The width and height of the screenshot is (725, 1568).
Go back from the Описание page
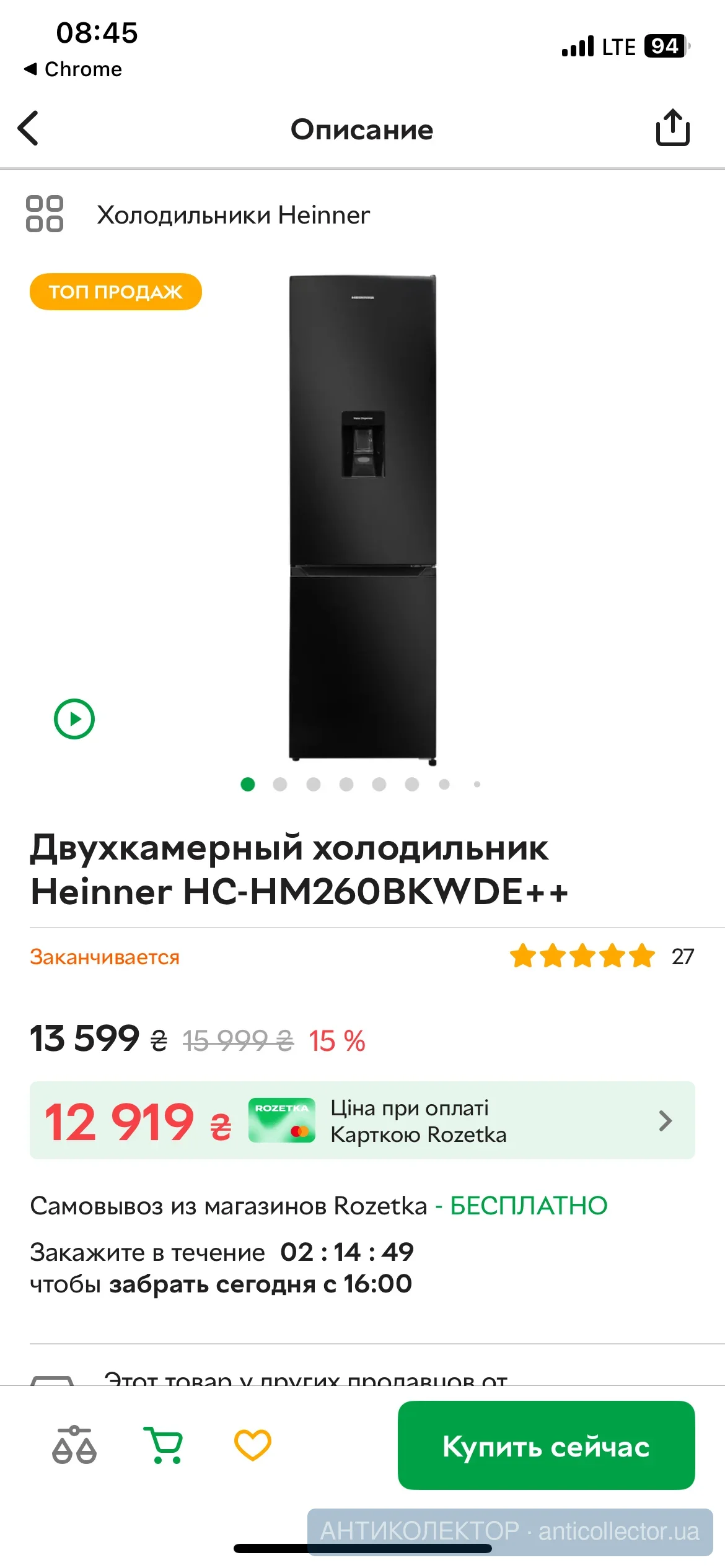29,129
